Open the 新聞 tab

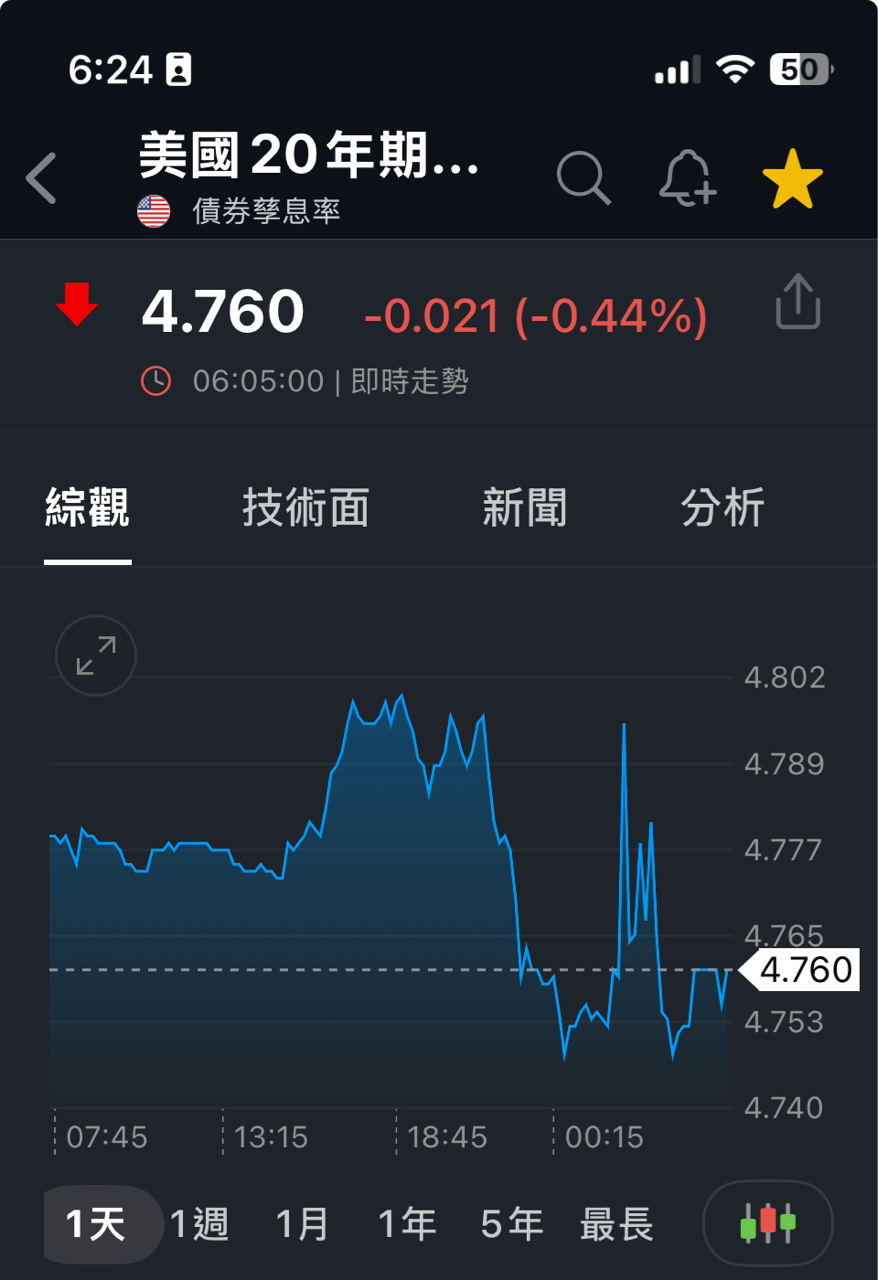[524, 508]
